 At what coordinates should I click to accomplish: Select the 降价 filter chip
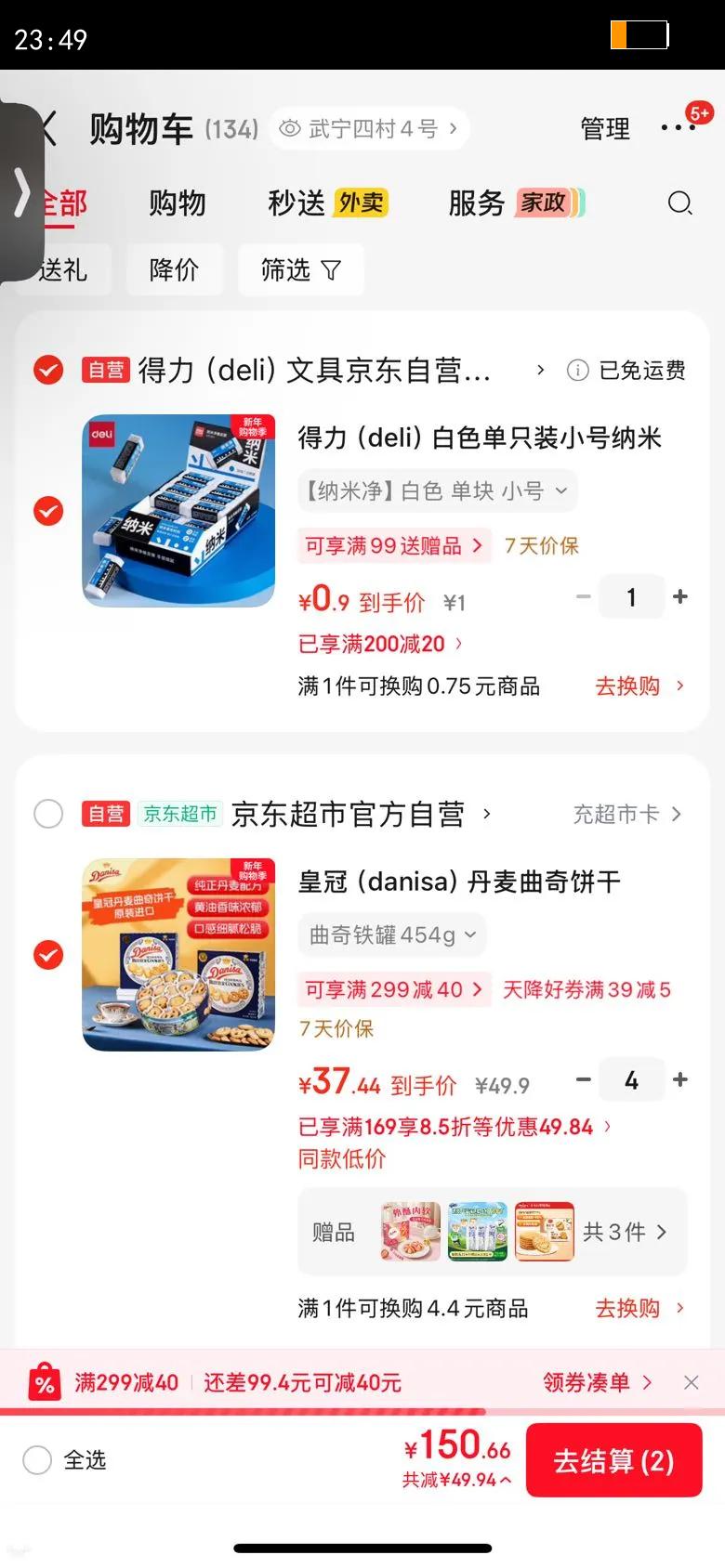pyautogui.click(x=174, y=270)
